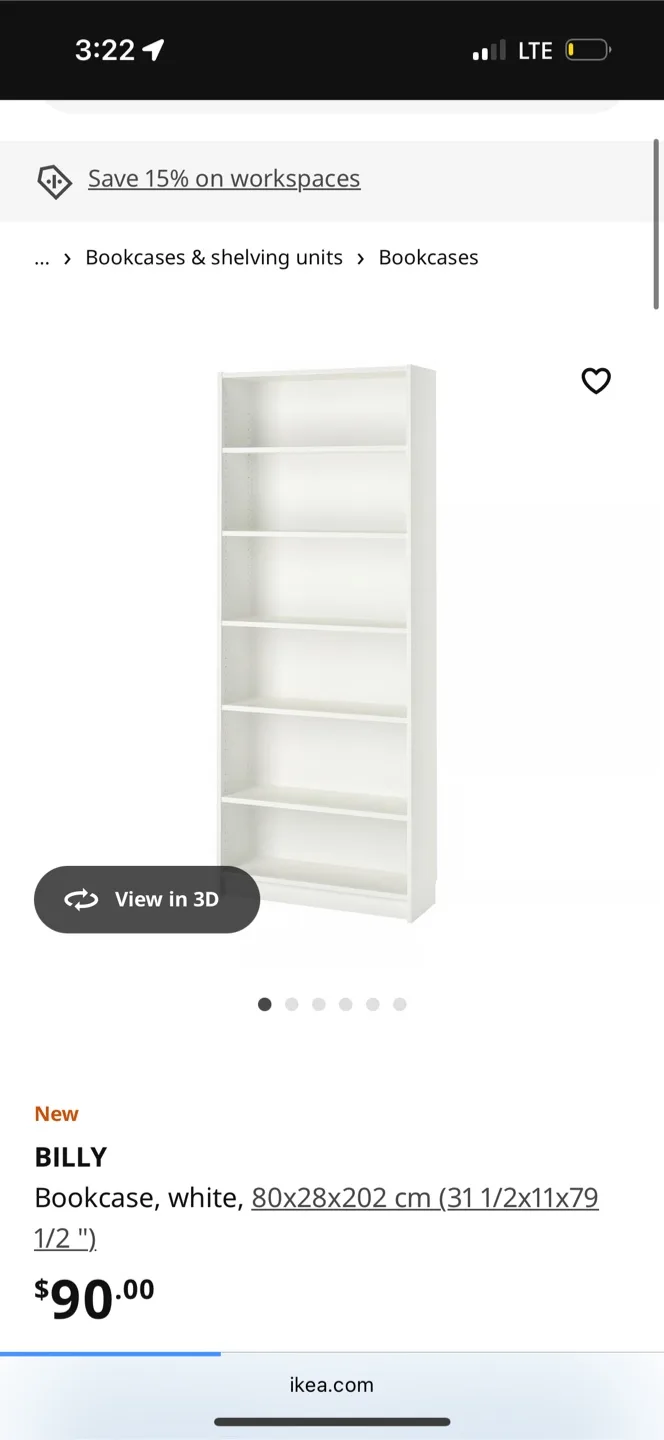Add BILLY bookcase to favorites with heart
The height and width of the screenshot is (1440, 664).
pos(596,381)
